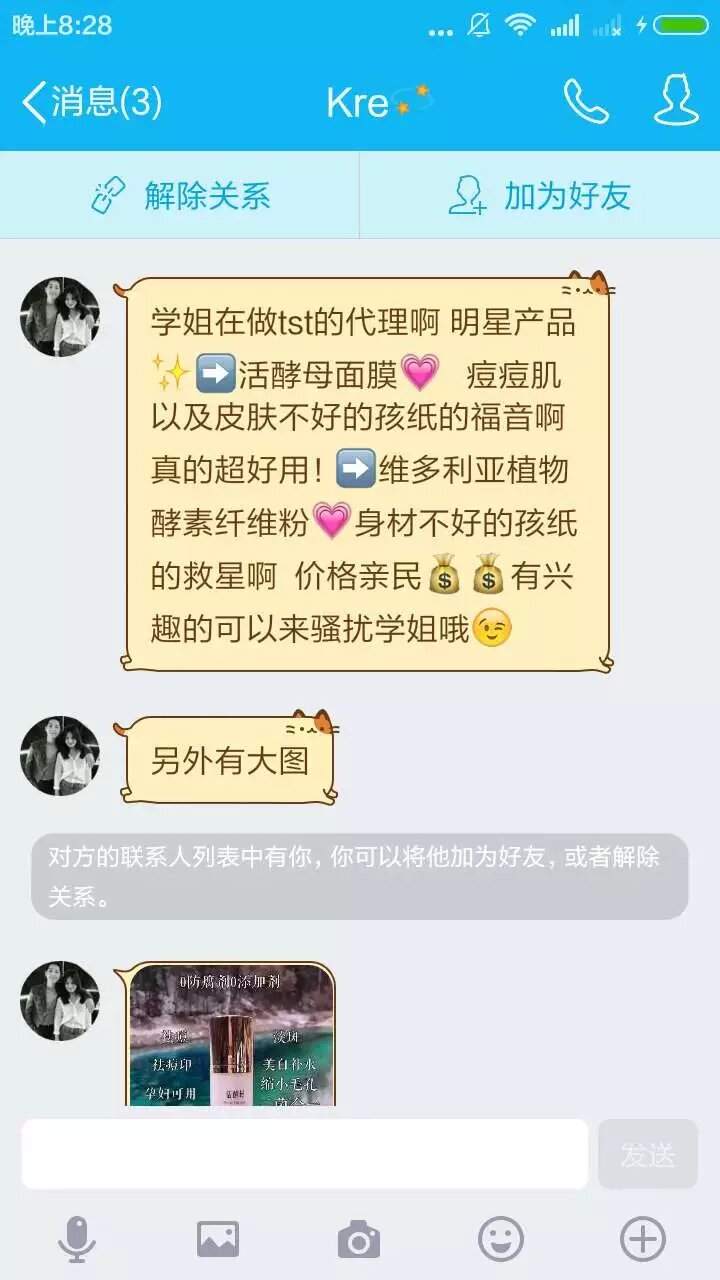720x1280 pixels.
Task: Open the plus more-options panel
Action: point(643,1240)
